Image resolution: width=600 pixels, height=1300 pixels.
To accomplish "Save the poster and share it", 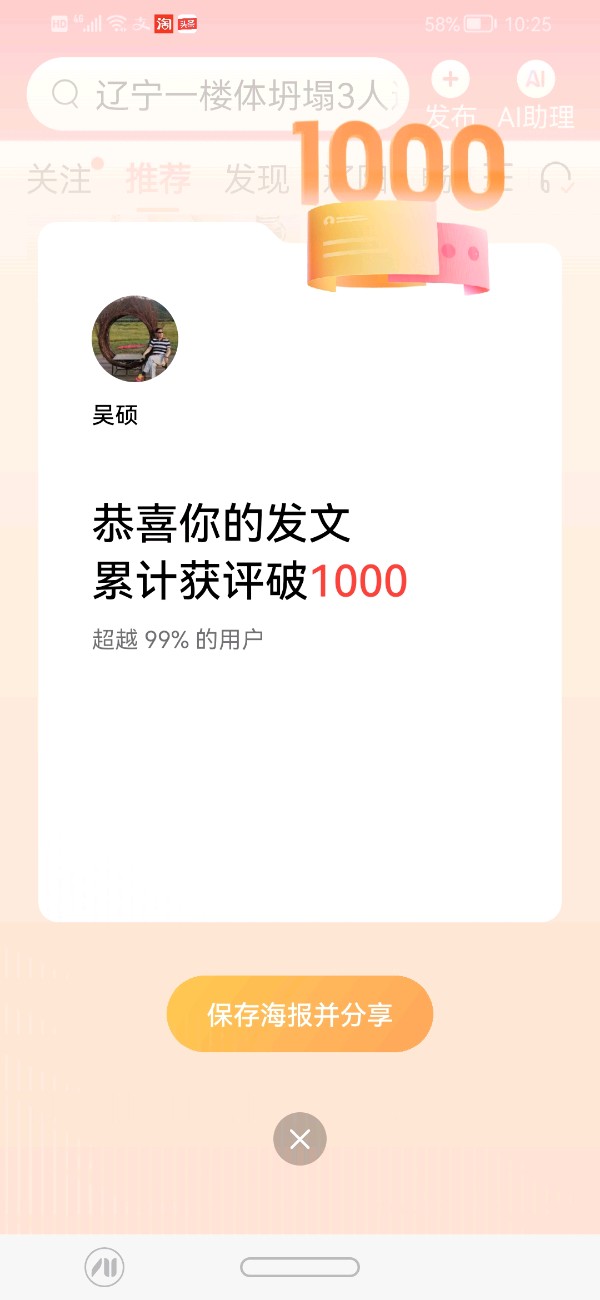I will coord(299,1014).
